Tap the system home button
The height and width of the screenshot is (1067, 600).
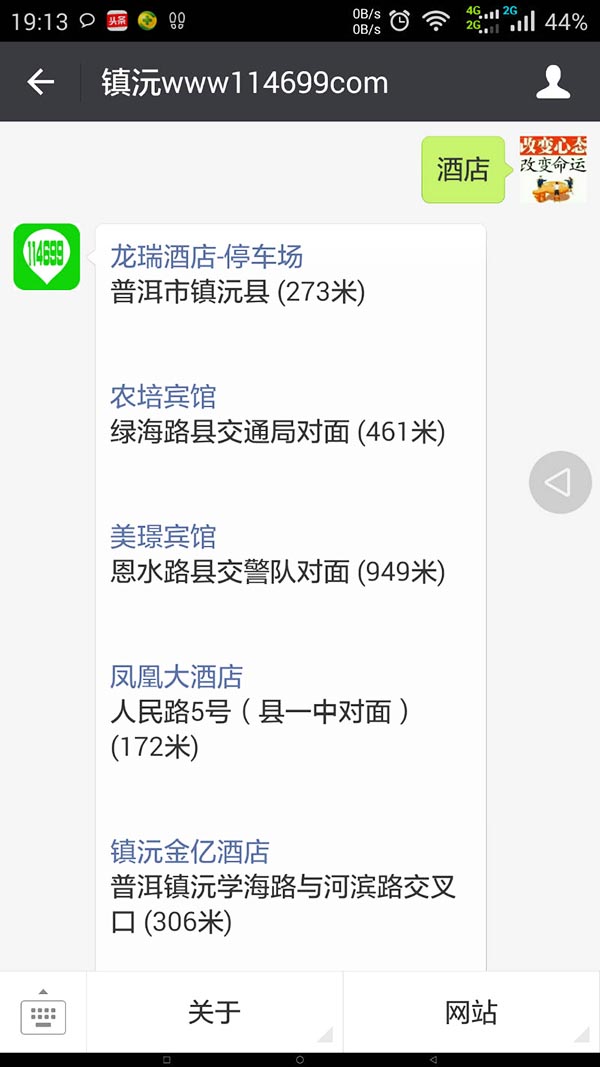coord(300,1060)
